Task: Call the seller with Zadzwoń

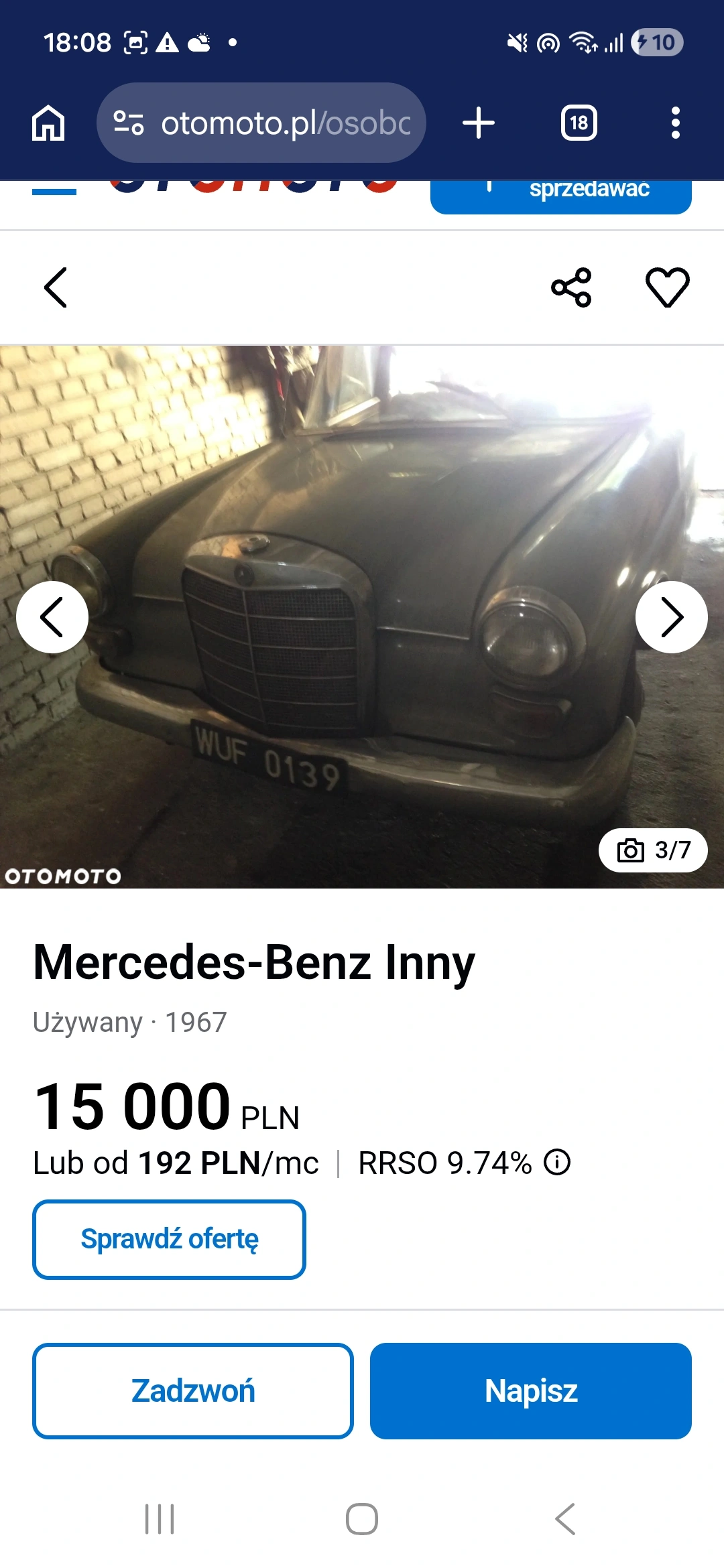Action: tap(193, 1391)
